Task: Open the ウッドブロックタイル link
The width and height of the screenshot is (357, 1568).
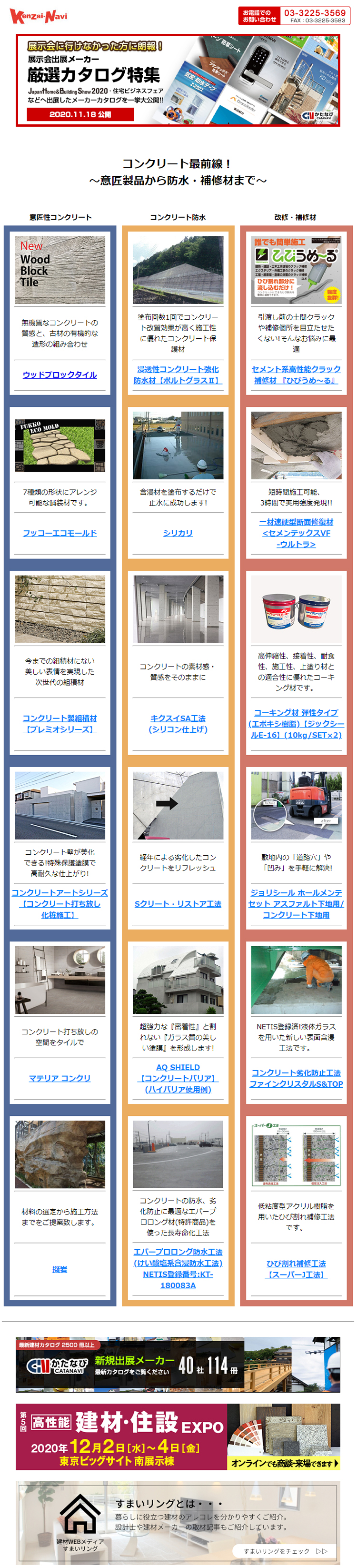Action: [59, 374]
